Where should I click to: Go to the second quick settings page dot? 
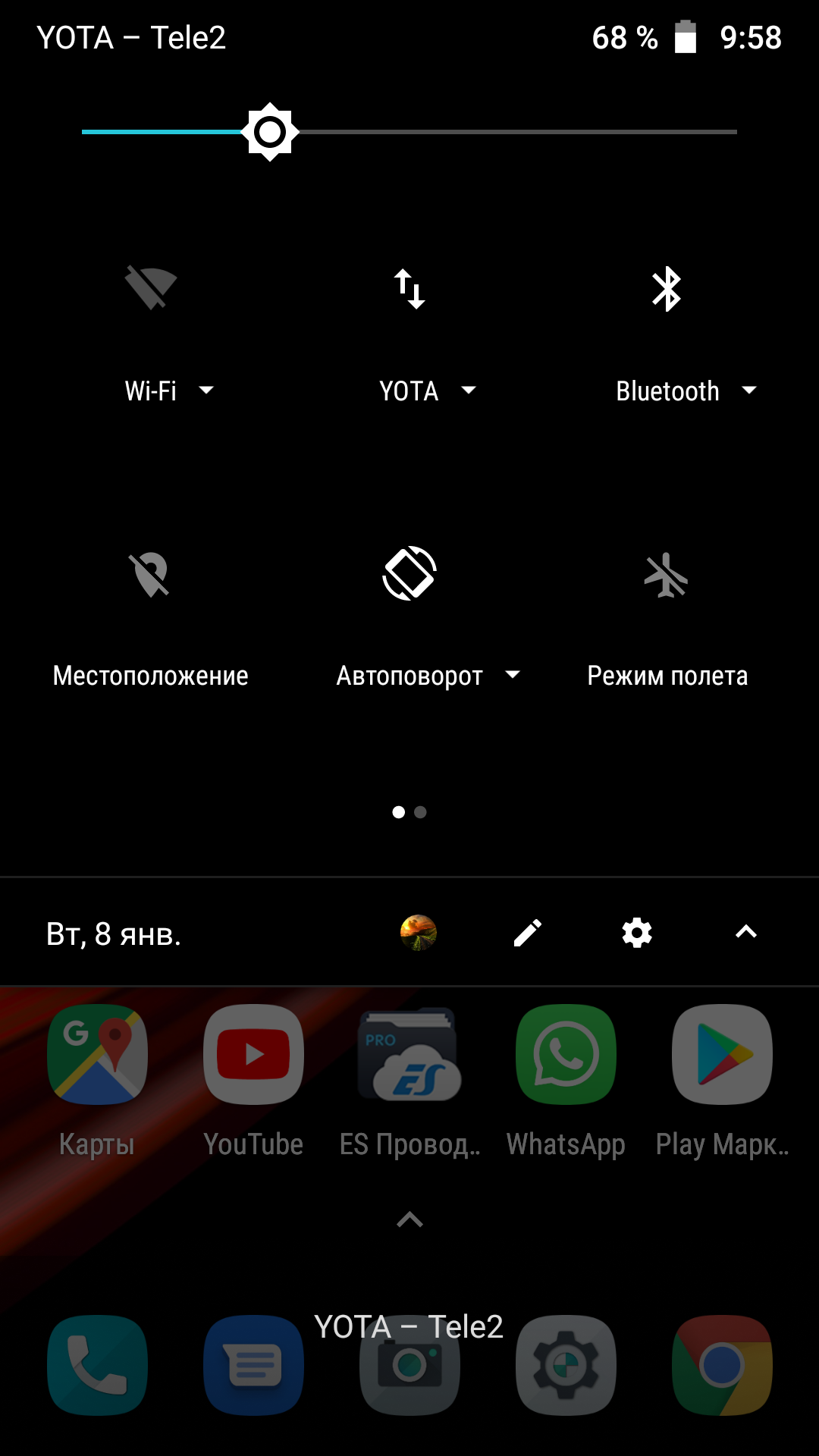click(421, 812)
